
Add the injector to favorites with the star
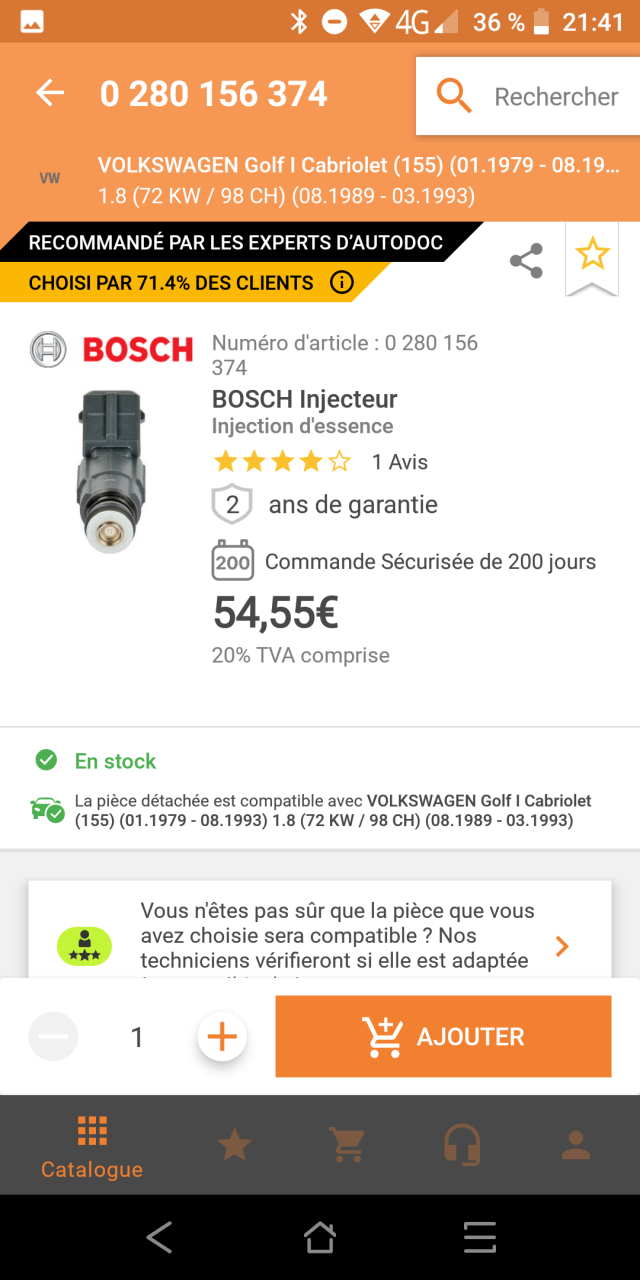coord(592,256)
